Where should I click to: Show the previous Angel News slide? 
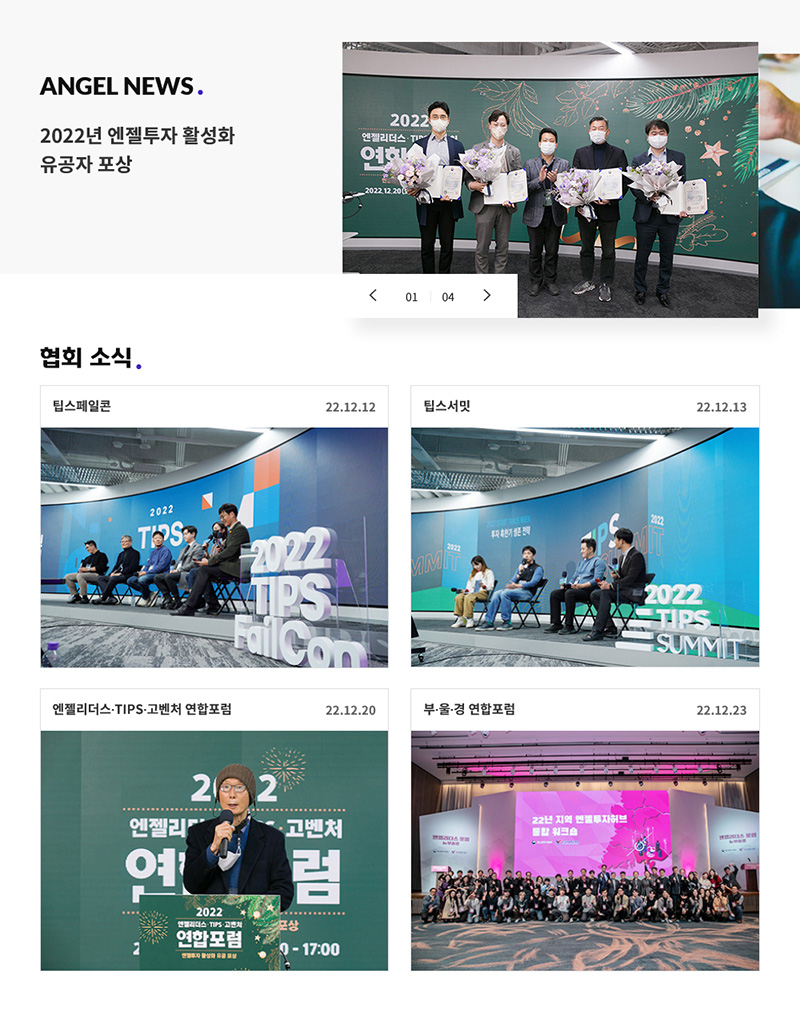(x=373, y=296)
